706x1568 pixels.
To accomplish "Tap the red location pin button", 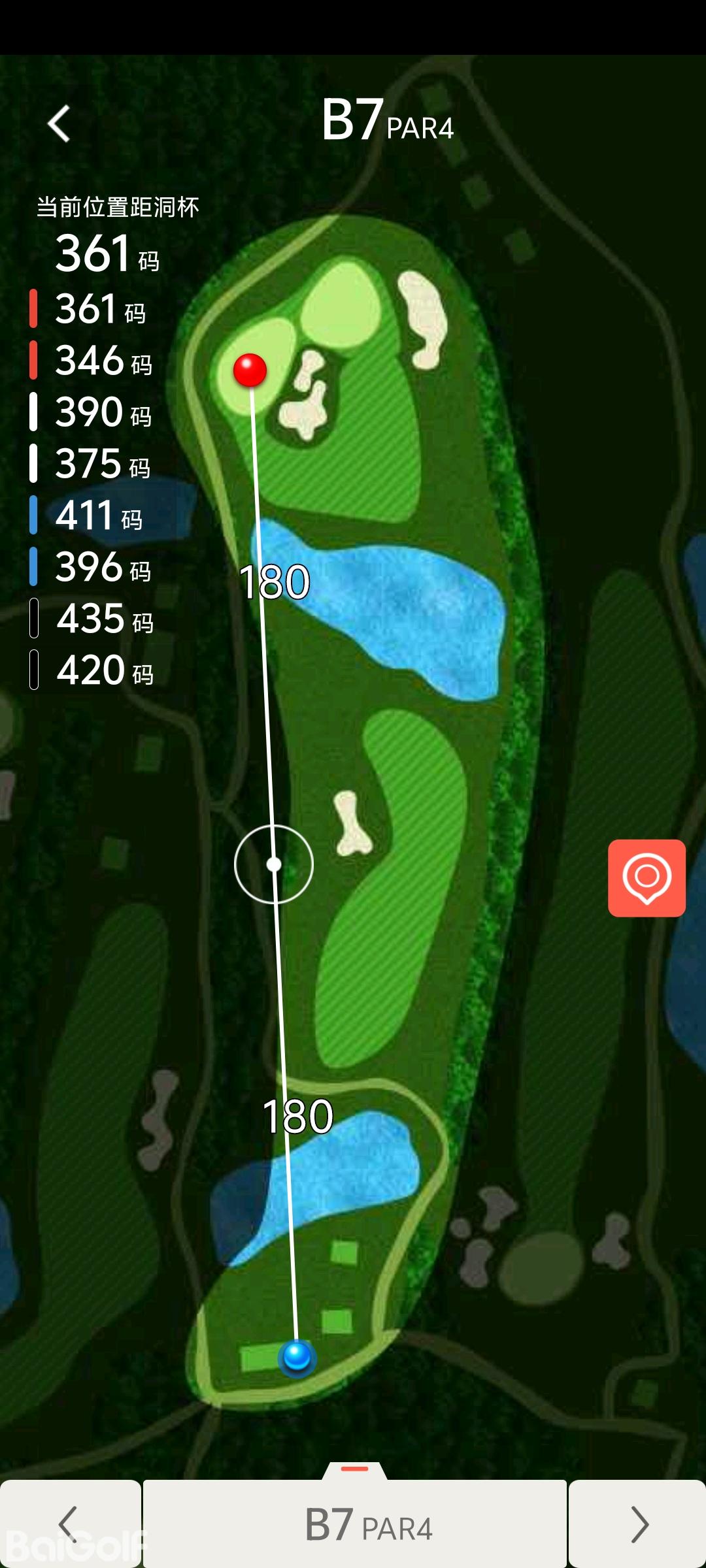I will click(x=647, y=878).
